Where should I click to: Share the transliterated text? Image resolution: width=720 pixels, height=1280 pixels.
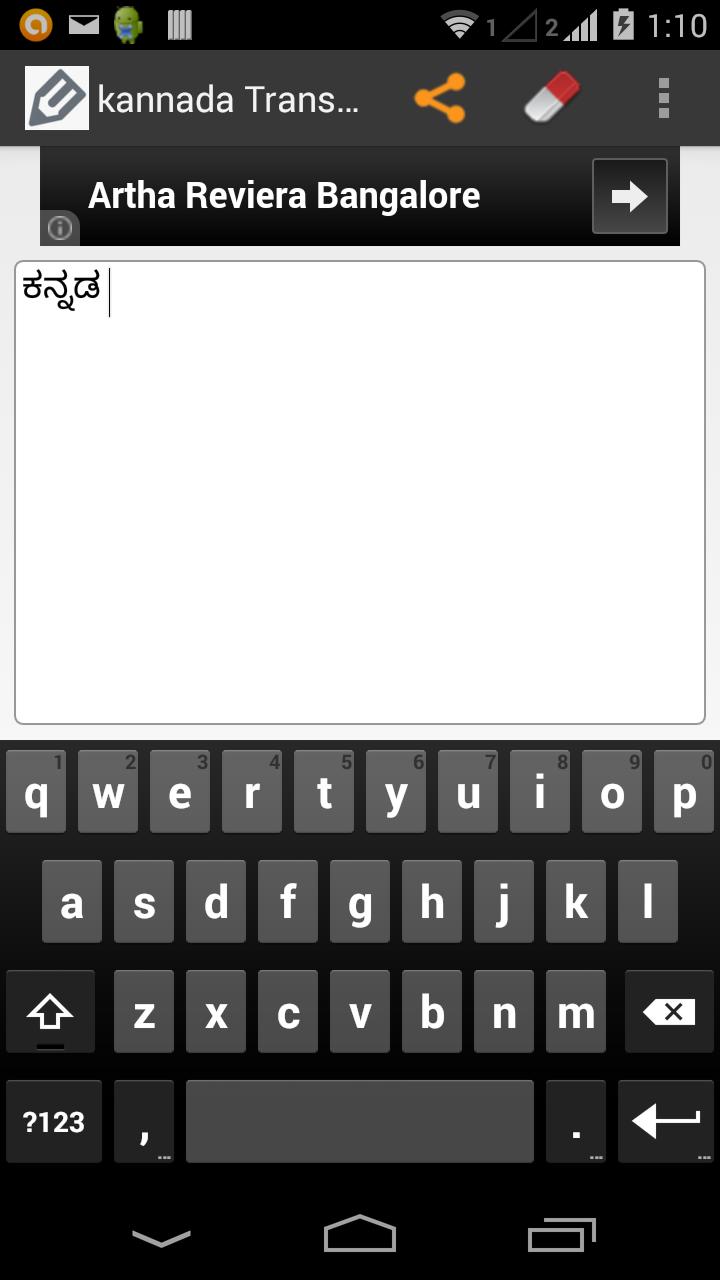441,99
